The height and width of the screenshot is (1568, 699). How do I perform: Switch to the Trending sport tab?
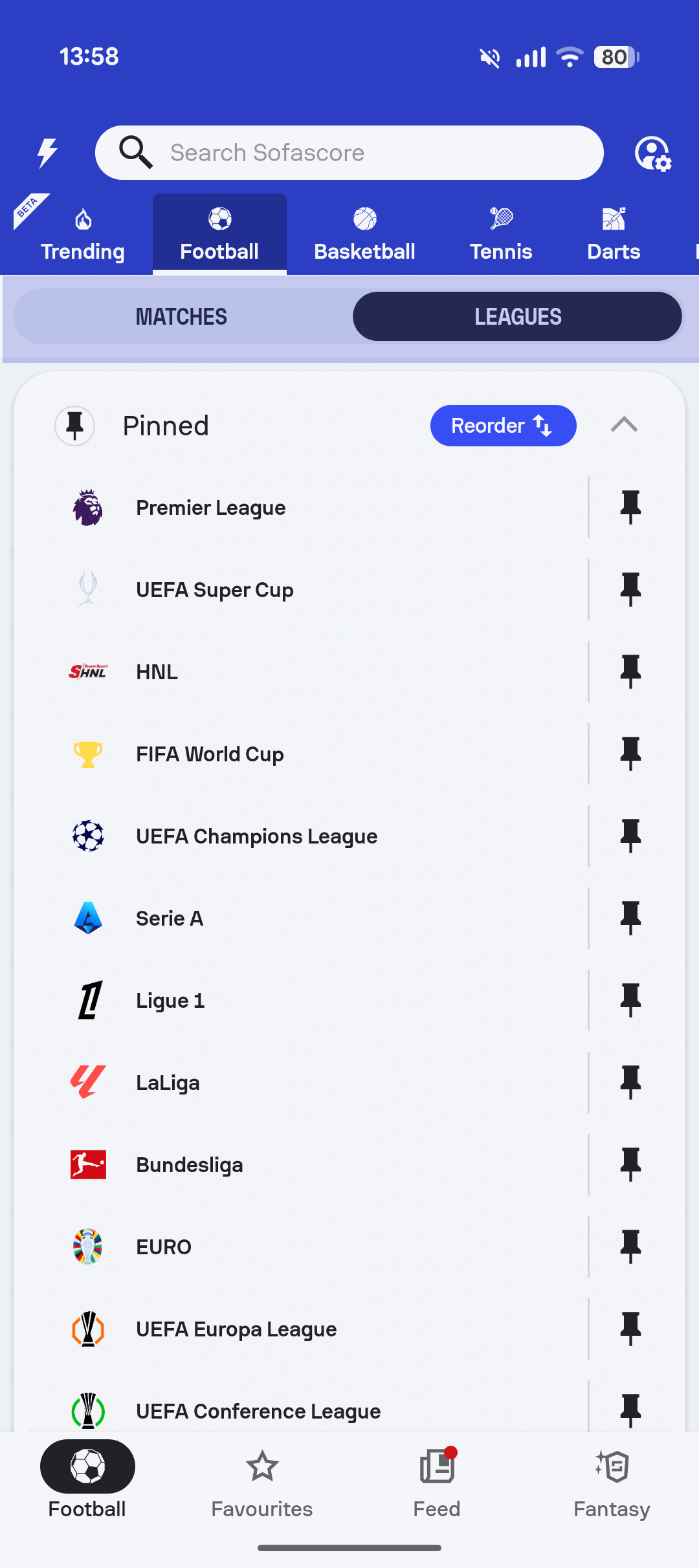(x=83, y=235)
